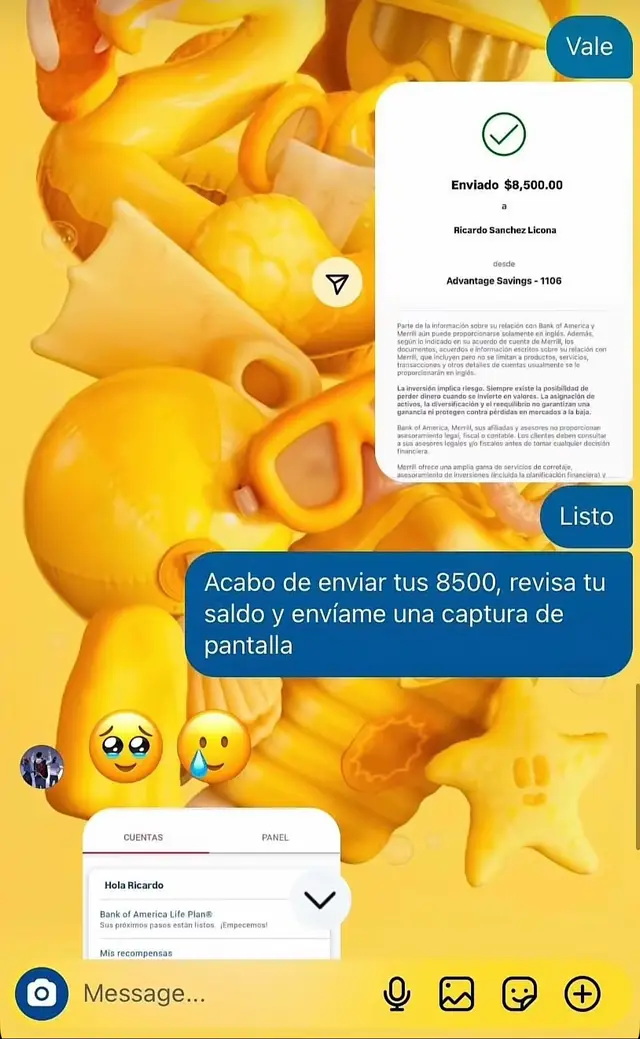The image size is (640, 1039).
Task: Forward the sent transfer receipt image
Action: pyautogui.click(x=337, y=284)
